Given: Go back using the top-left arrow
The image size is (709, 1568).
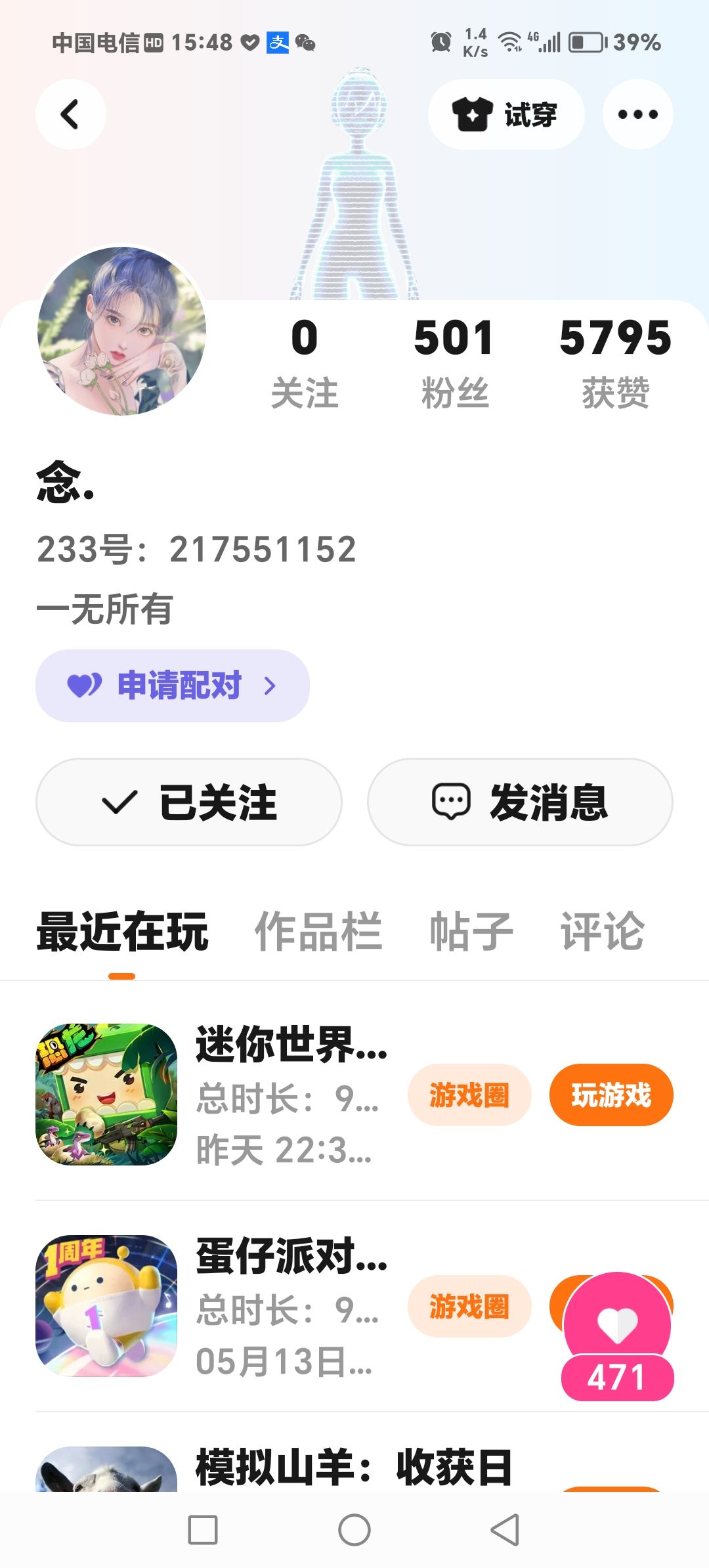Looking at the screenshot, I should [x=70, y=114].
